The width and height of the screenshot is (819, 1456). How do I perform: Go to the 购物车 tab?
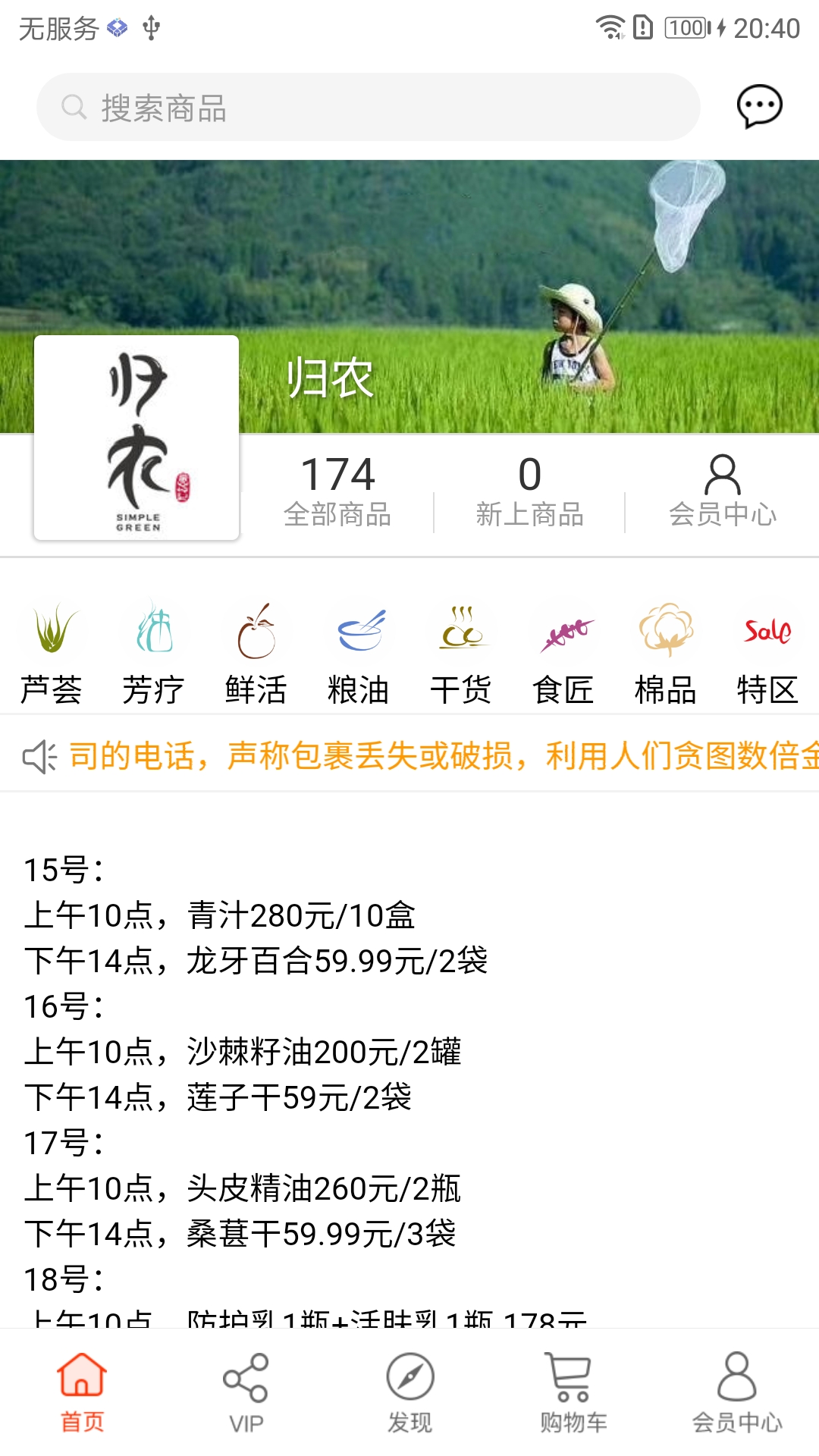(x=573, y=1392)
